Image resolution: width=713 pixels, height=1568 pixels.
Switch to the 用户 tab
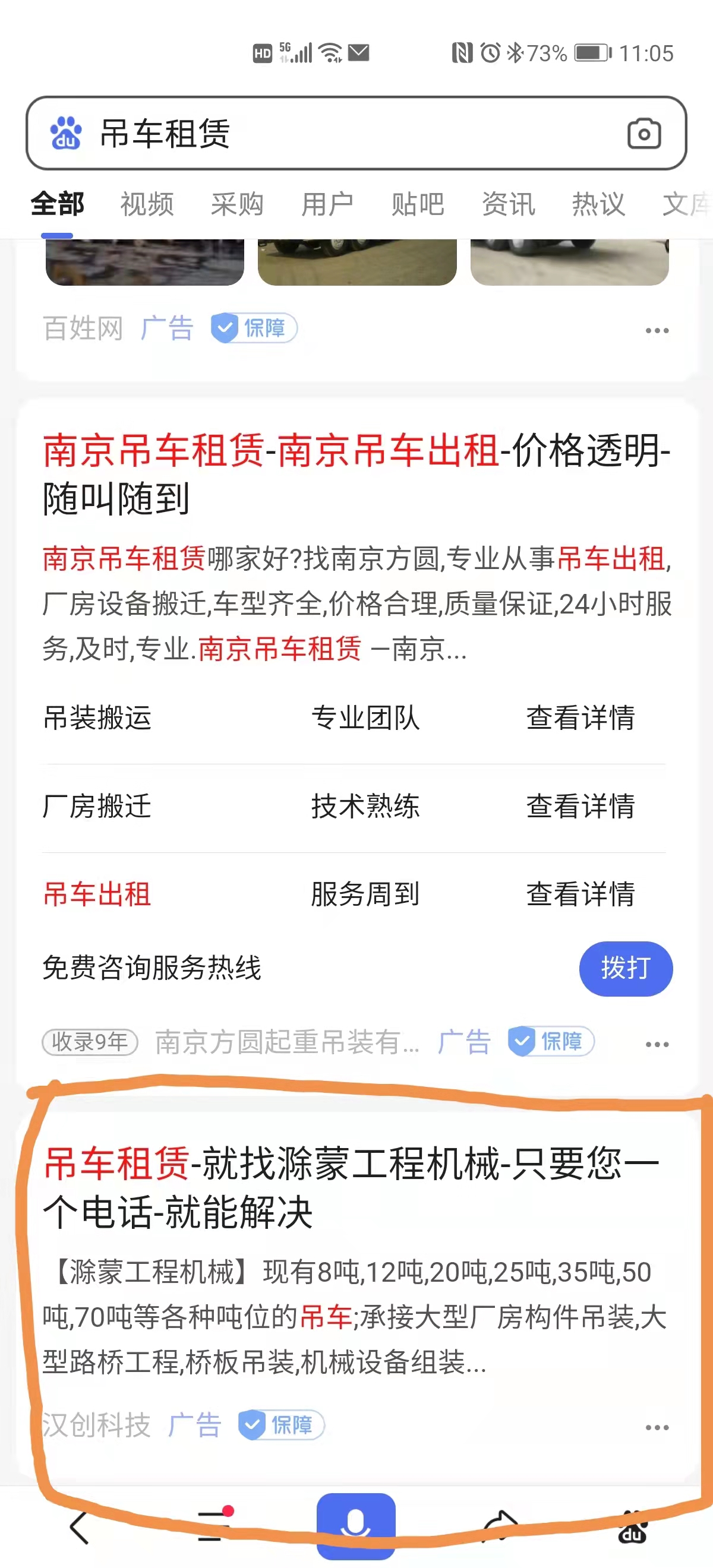tap(327, 204)
